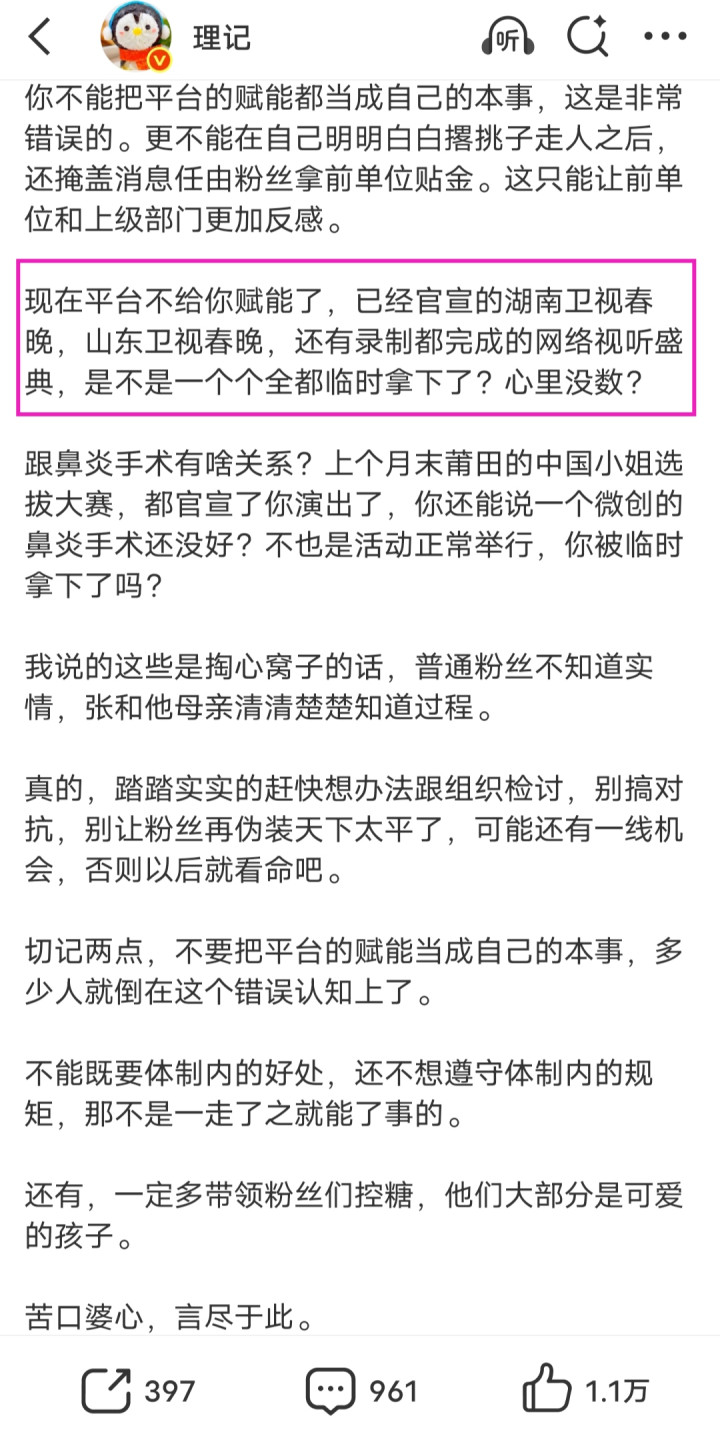Open 理记's profile avatar

(137, 40)
